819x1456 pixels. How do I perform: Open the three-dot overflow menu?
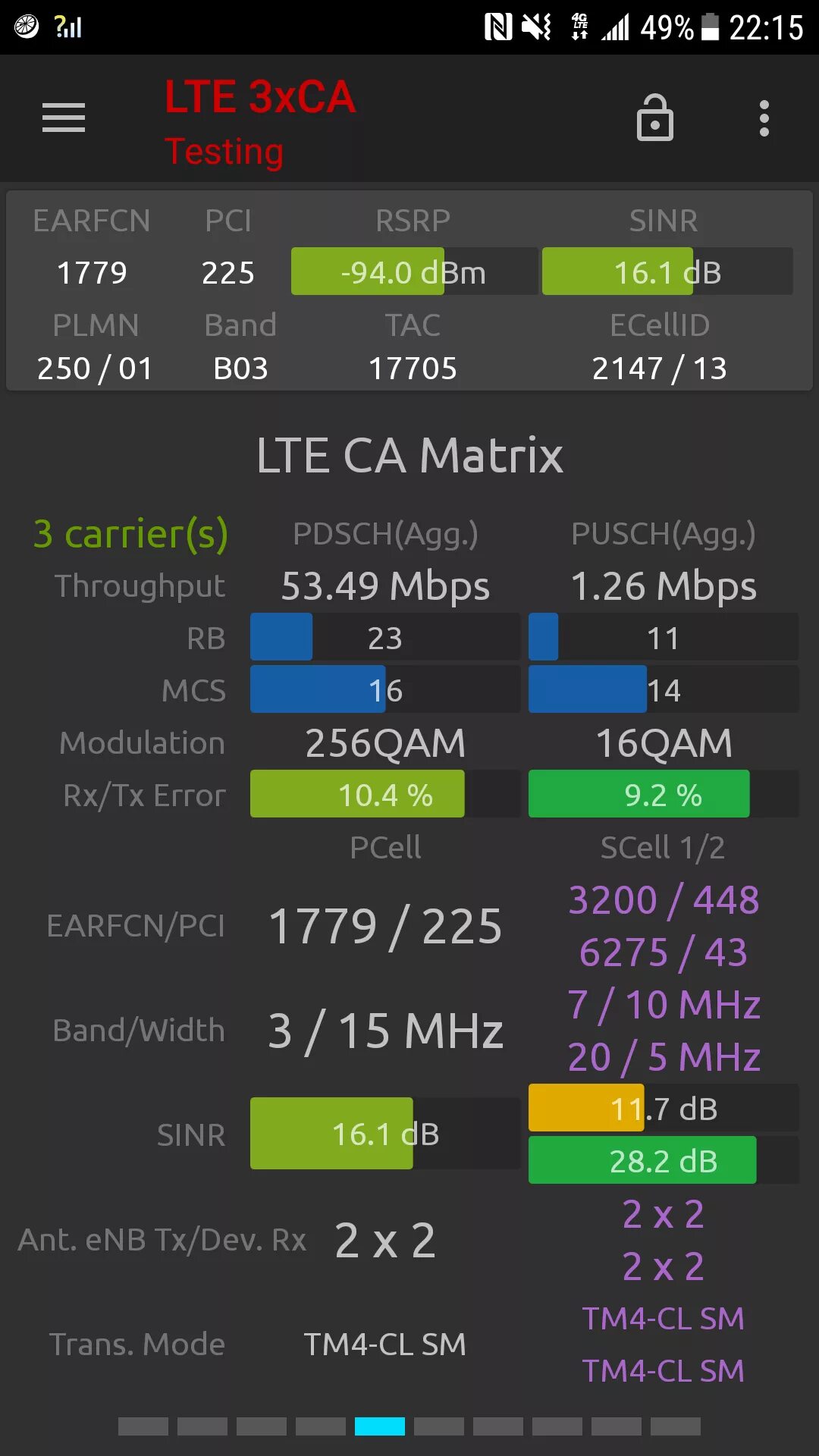(764, 118)
